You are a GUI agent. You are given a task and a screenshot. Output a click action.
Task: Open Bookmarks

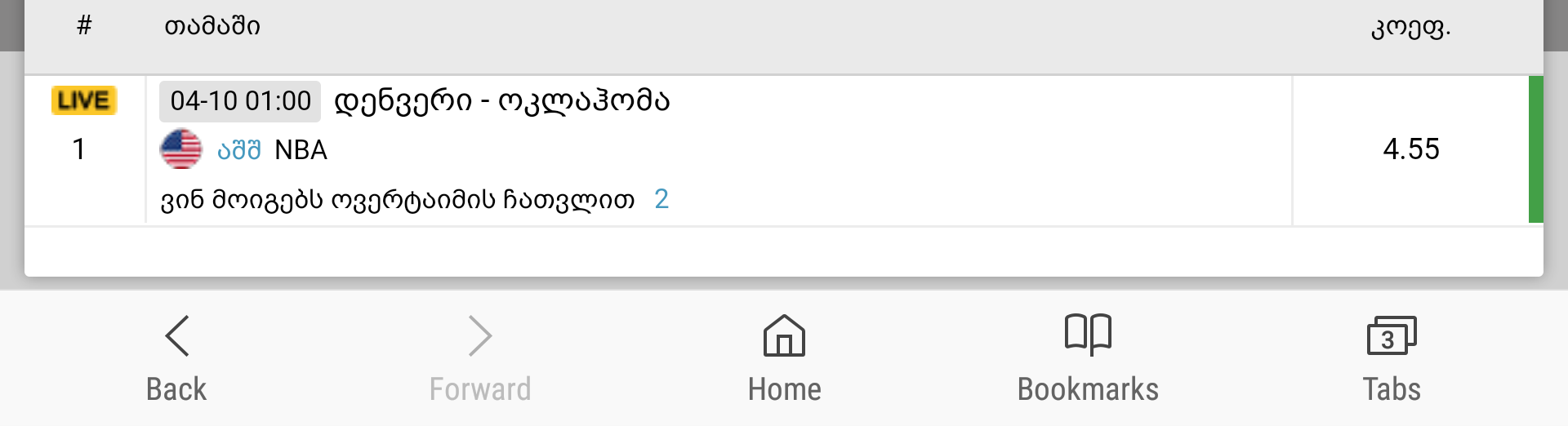point(1088,357)
